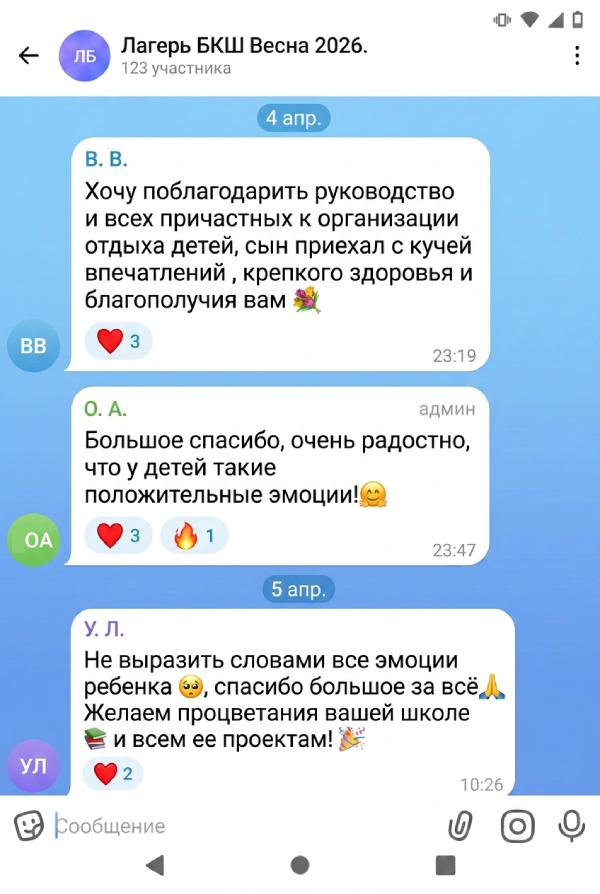Open УЛ avatar profile

point(33,767)
